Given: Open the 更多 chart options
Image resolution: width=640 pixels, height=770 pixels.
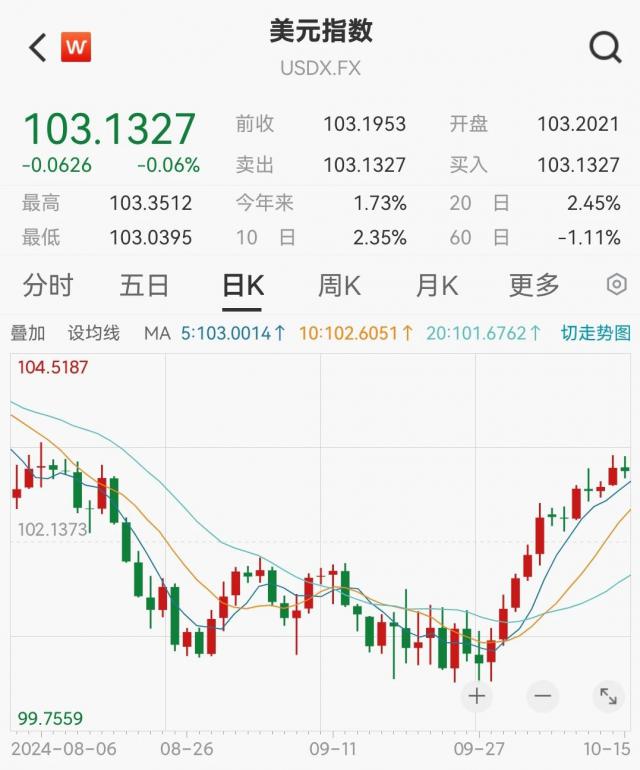Looking at the screenshot, I should click(534, 285).
